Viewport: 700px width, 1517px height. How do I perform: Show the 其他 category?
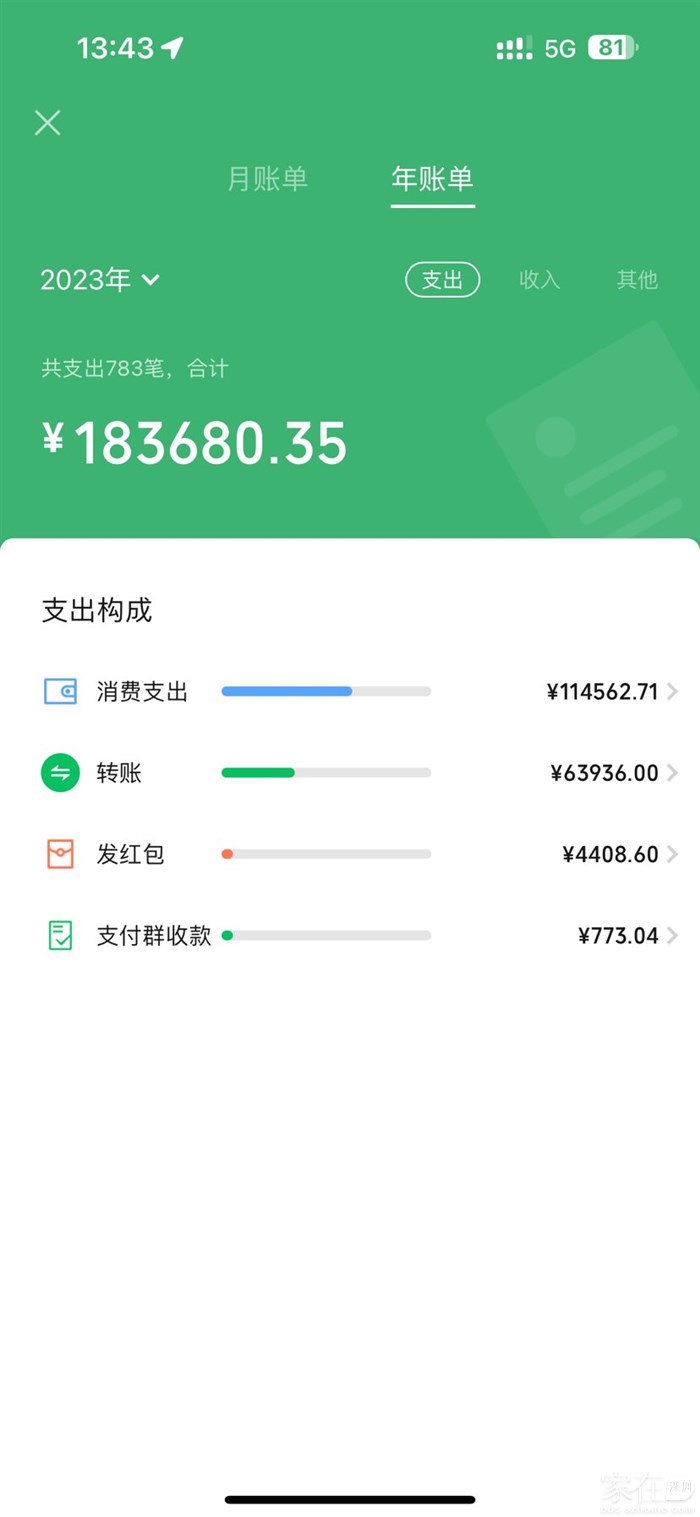click(637, 280)
